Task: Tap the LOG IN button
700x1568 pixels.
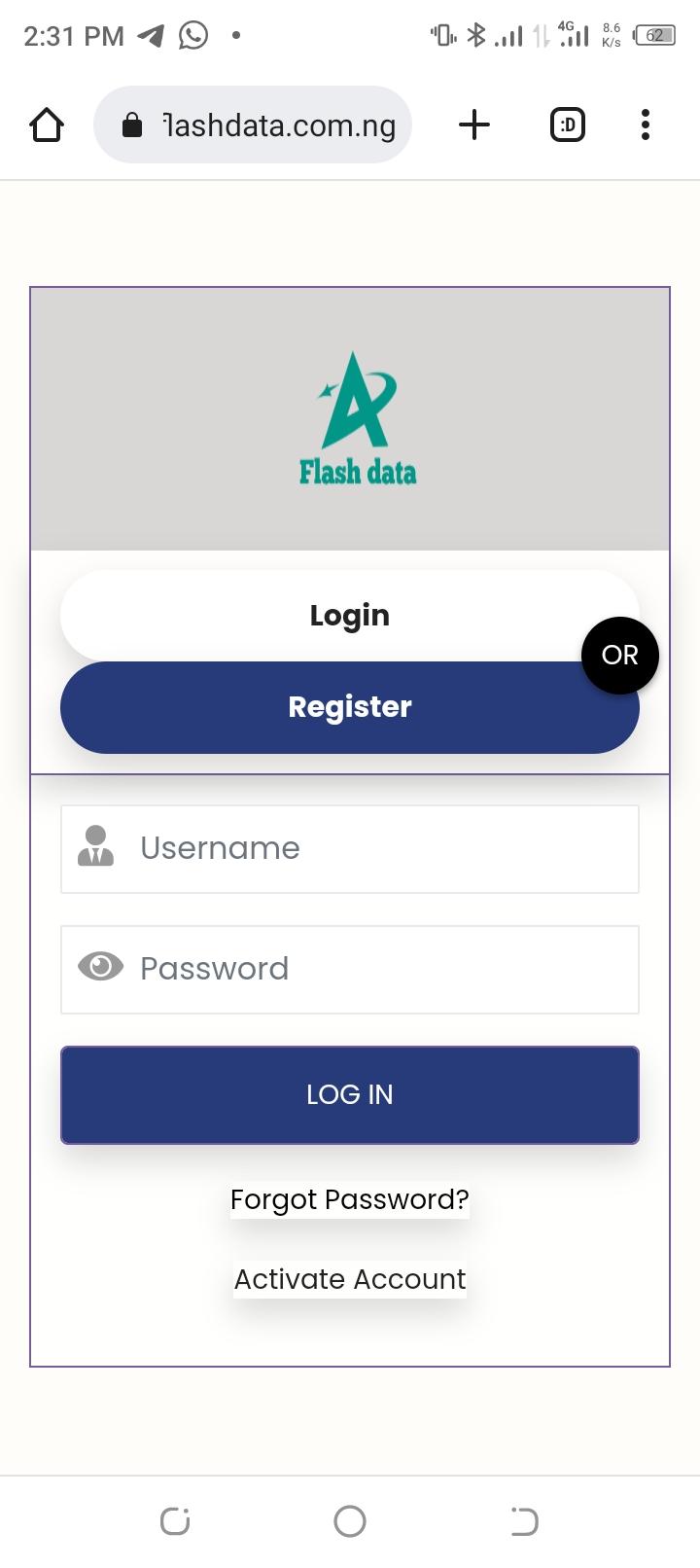Action: pyautogui.click(x=349, y=1095)
